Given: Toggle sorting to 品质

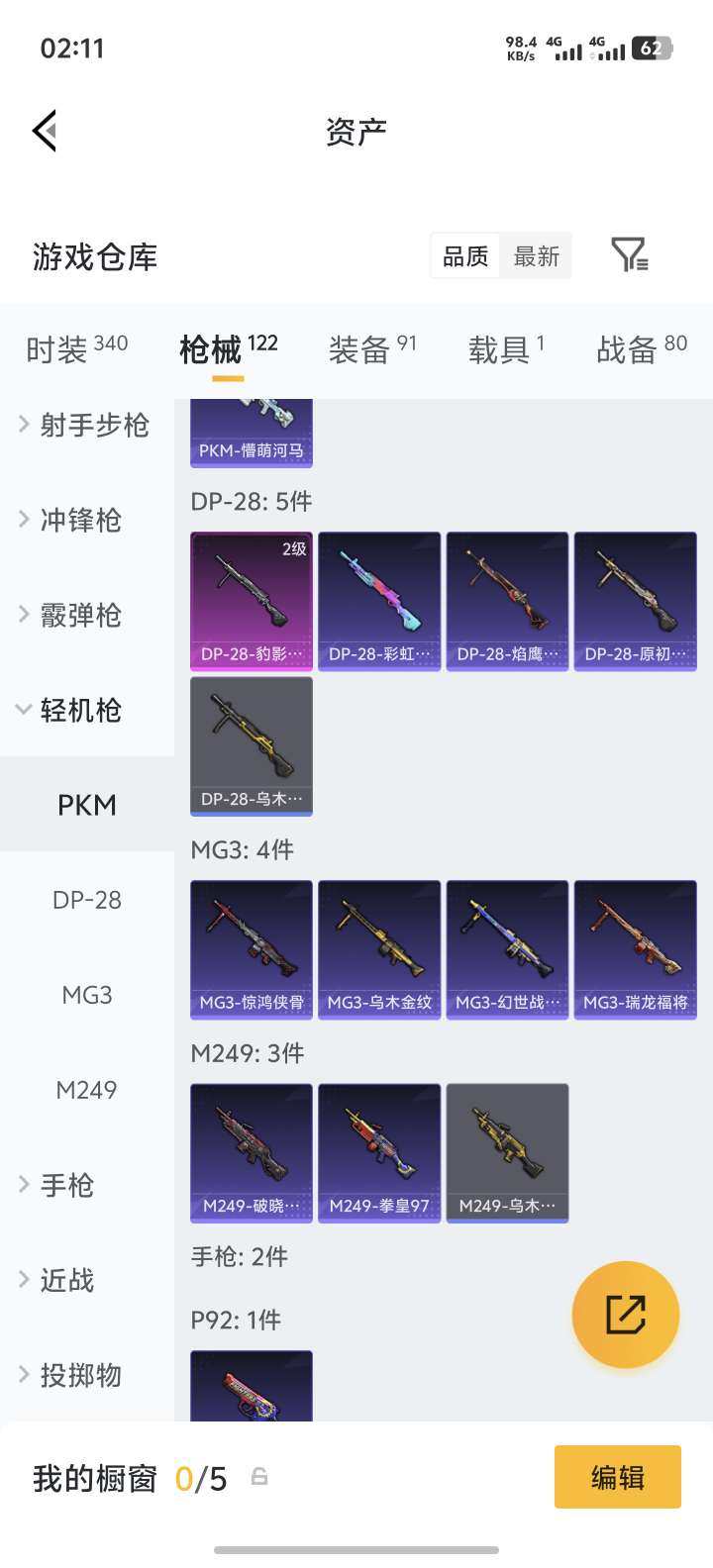Looking at the screenshot, I should (463, 255).
